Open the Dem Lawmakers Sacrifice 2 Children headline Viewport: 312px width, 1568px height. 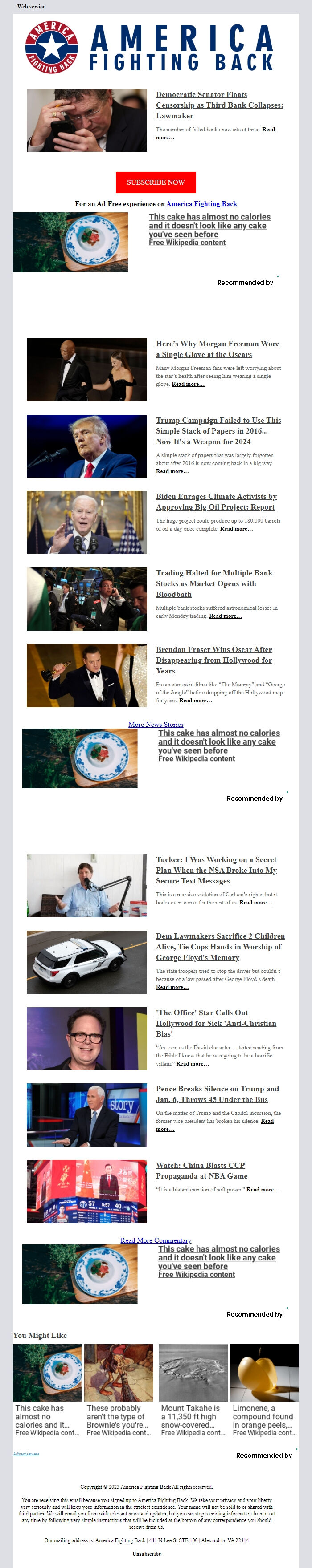click(220, 947)
